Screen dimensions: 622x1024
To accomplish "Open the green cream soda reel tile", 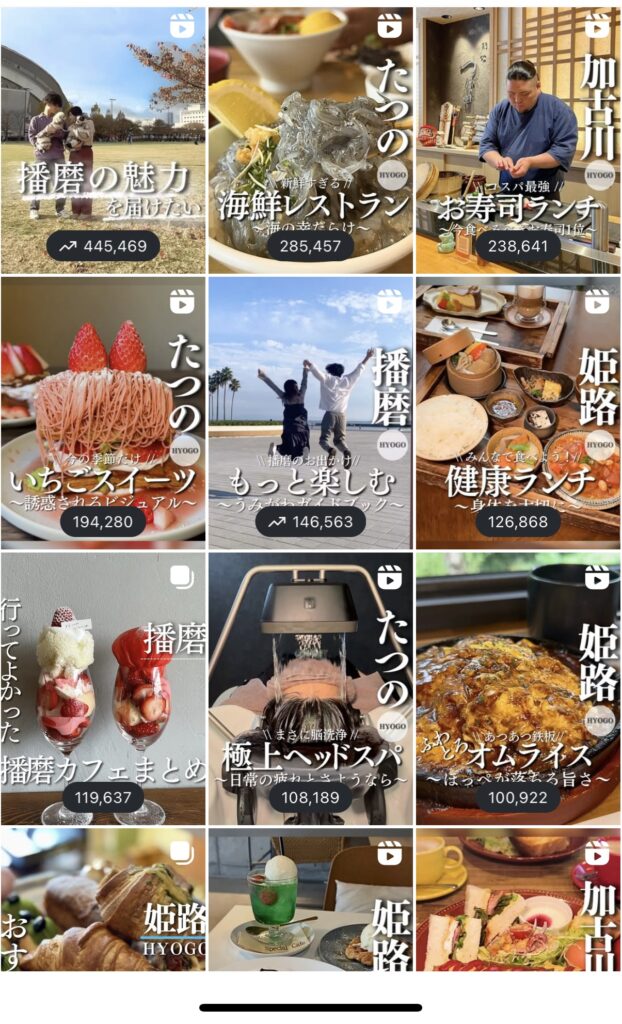I will (310, 898).
